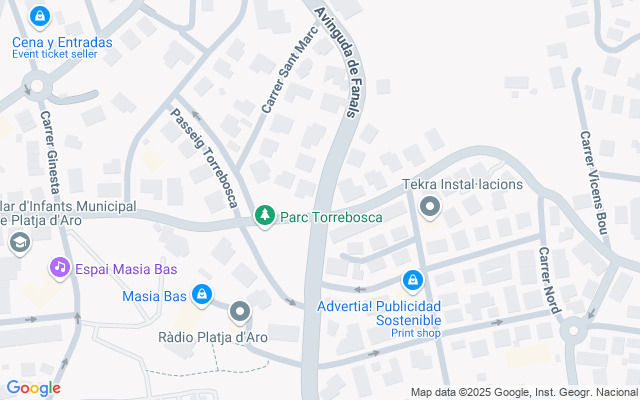Select the municipal school marker at left edge
This screenshot has height=400, width=640.
pyautogui.click(x=19, y=242)
